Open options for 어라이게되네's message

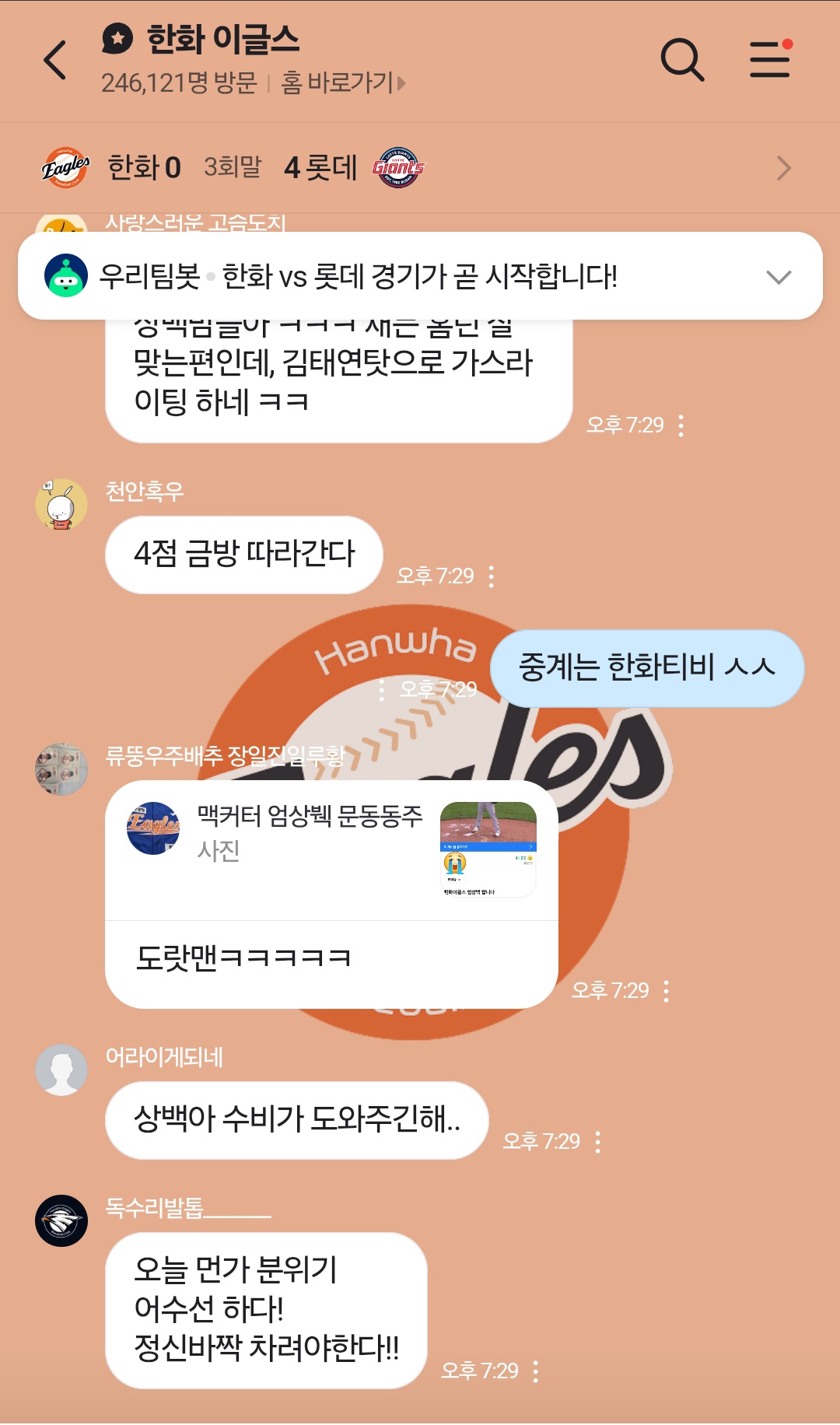pos(597,1142)
